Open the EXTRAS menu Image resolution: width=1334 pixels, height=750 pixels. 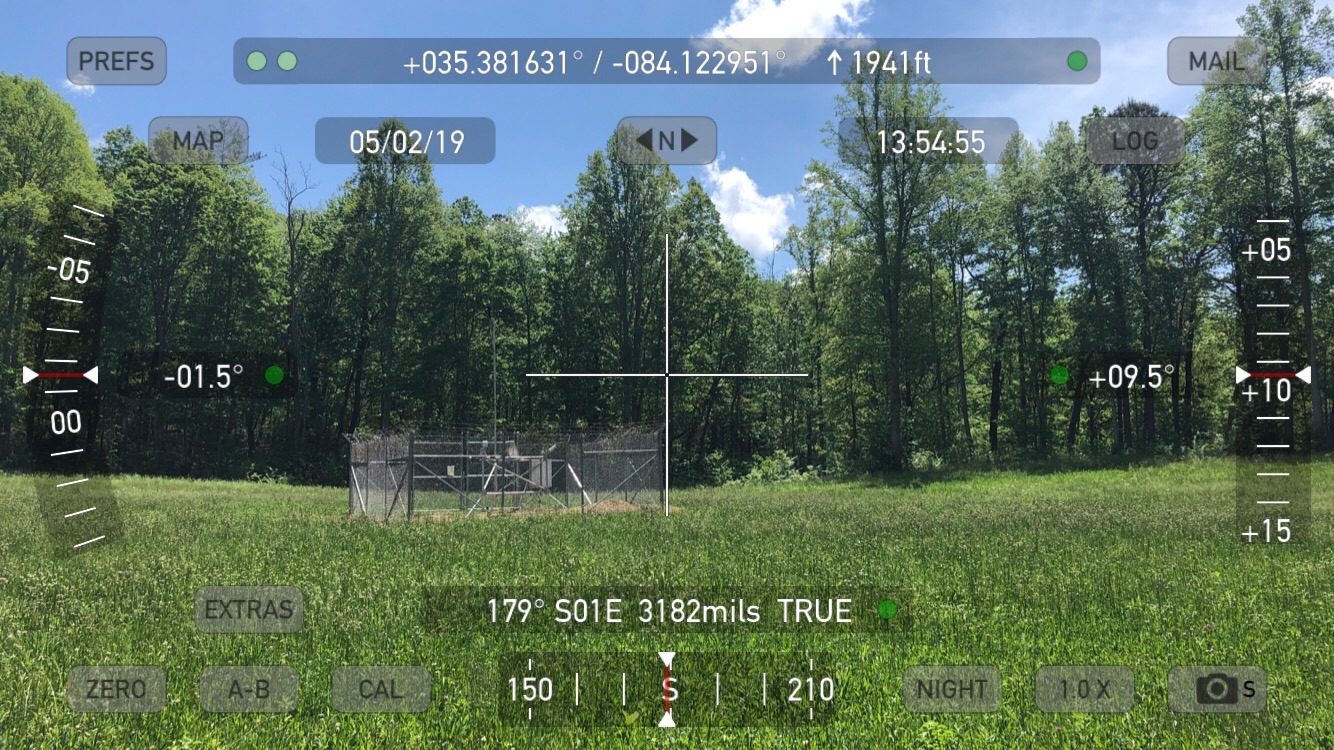249,610
